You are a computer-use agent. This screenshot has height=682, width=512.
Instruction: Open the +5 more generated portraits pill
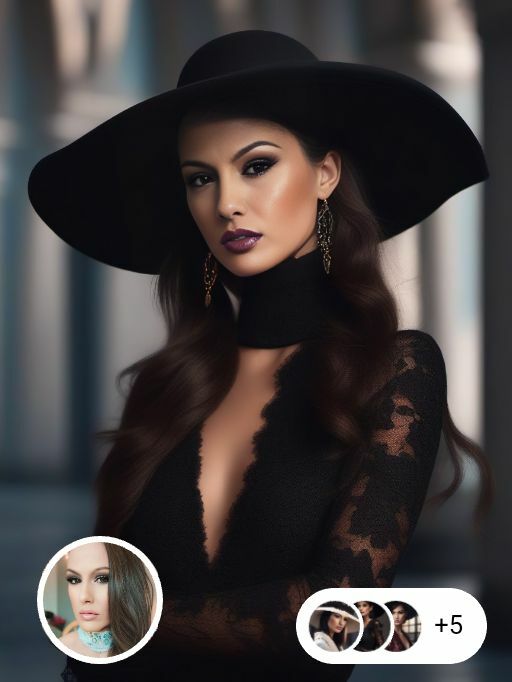point(392,626)
